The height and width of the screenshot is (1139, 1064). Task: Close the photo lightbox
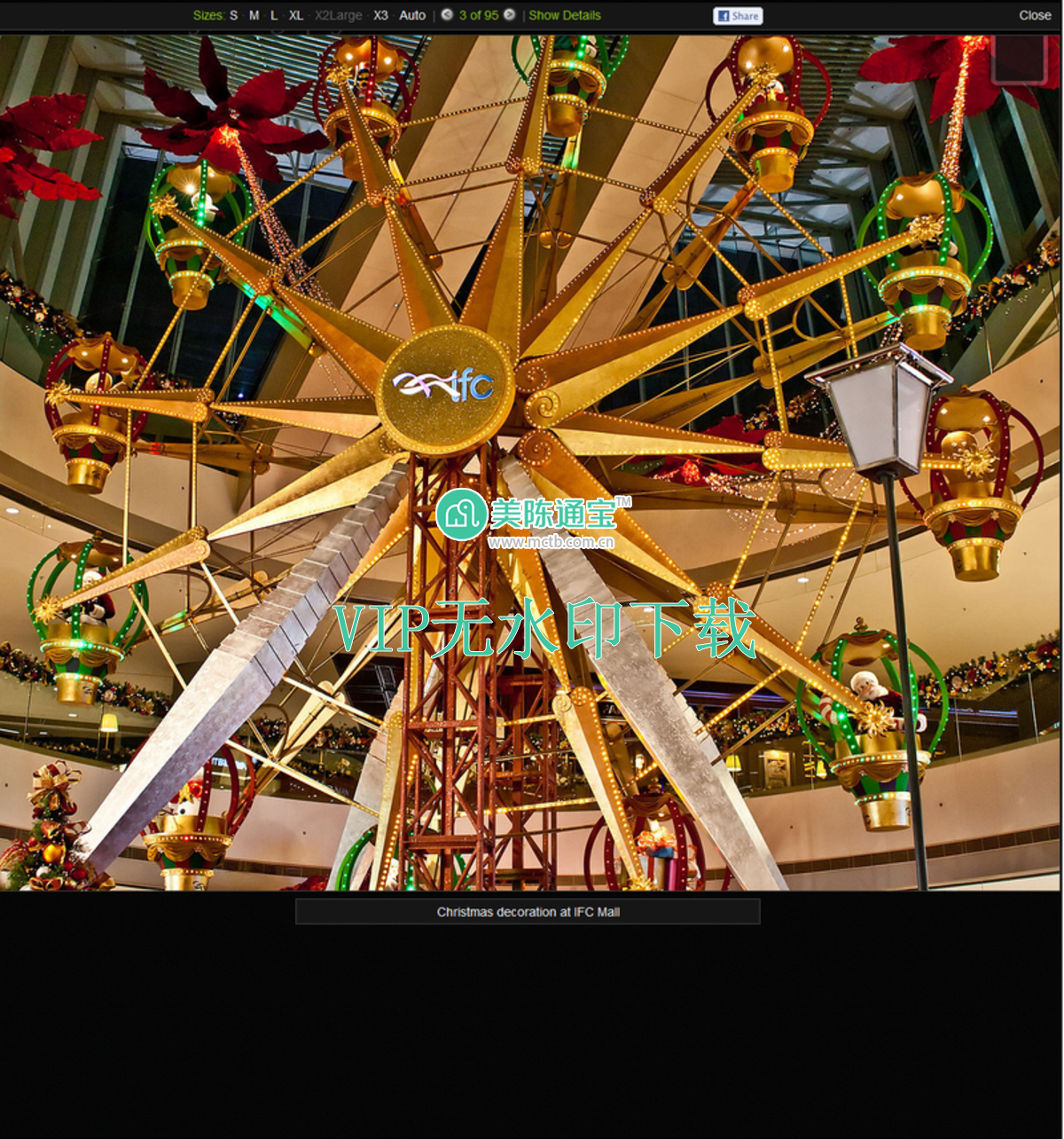pos(1035,15)
